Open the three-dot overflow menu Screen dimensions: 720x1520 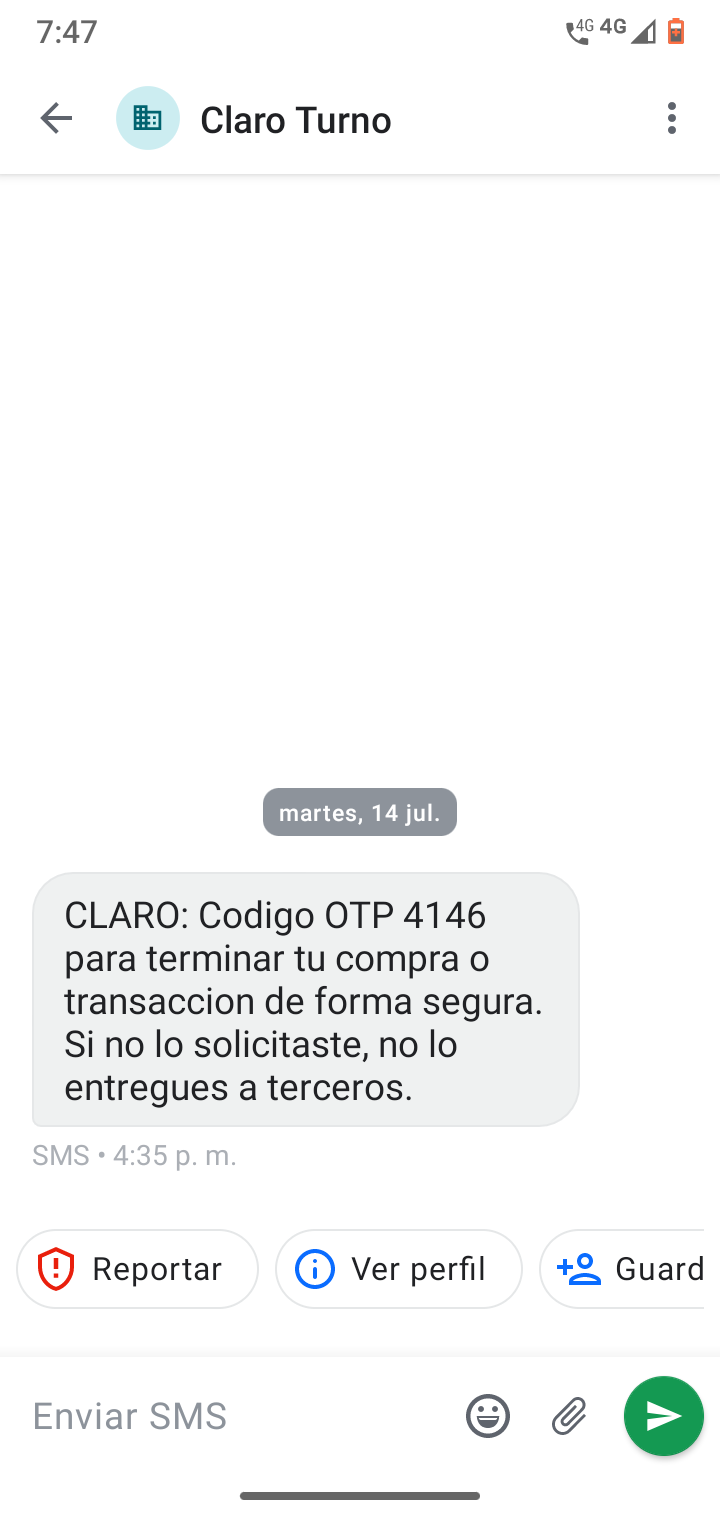[x=671, y=119]
